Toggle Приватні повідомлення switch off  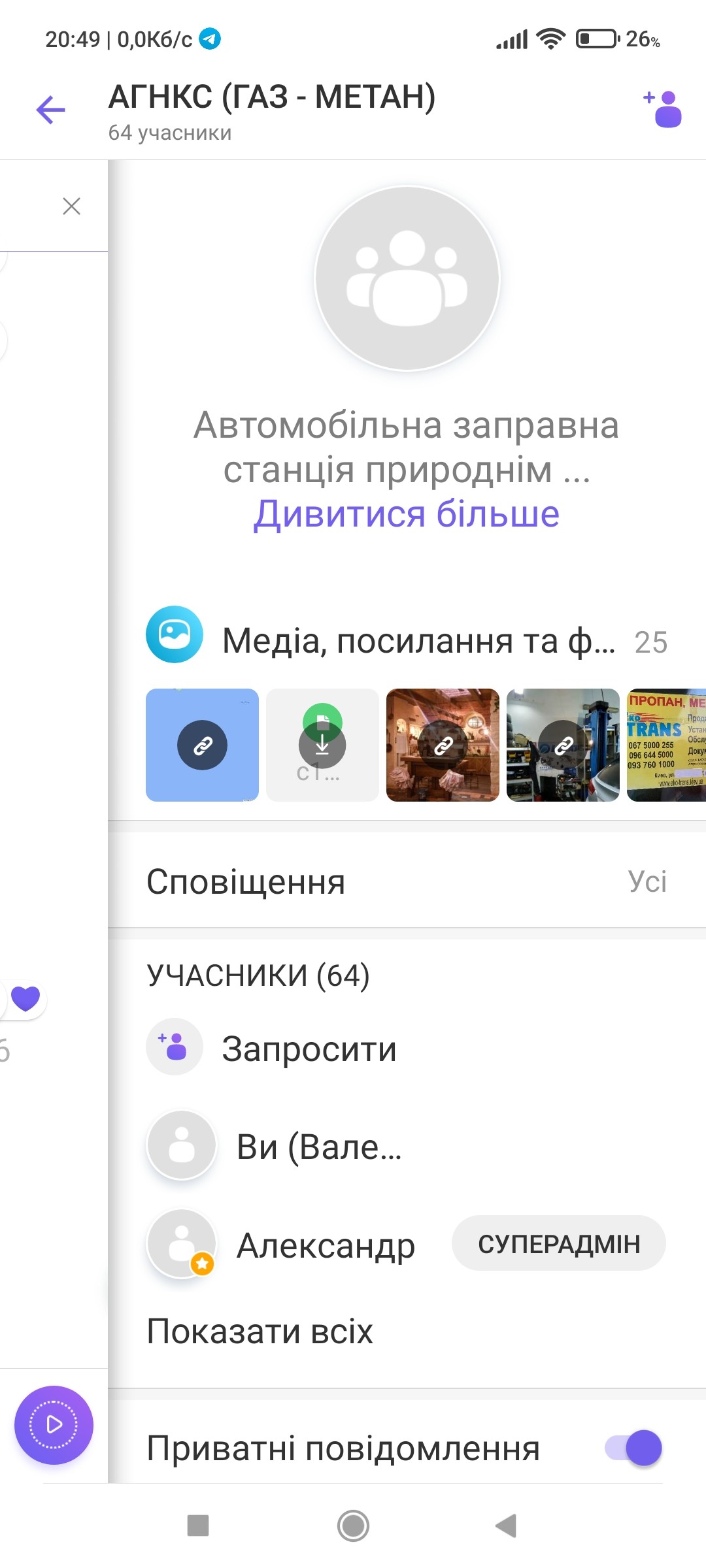[x=633, y=1448]
